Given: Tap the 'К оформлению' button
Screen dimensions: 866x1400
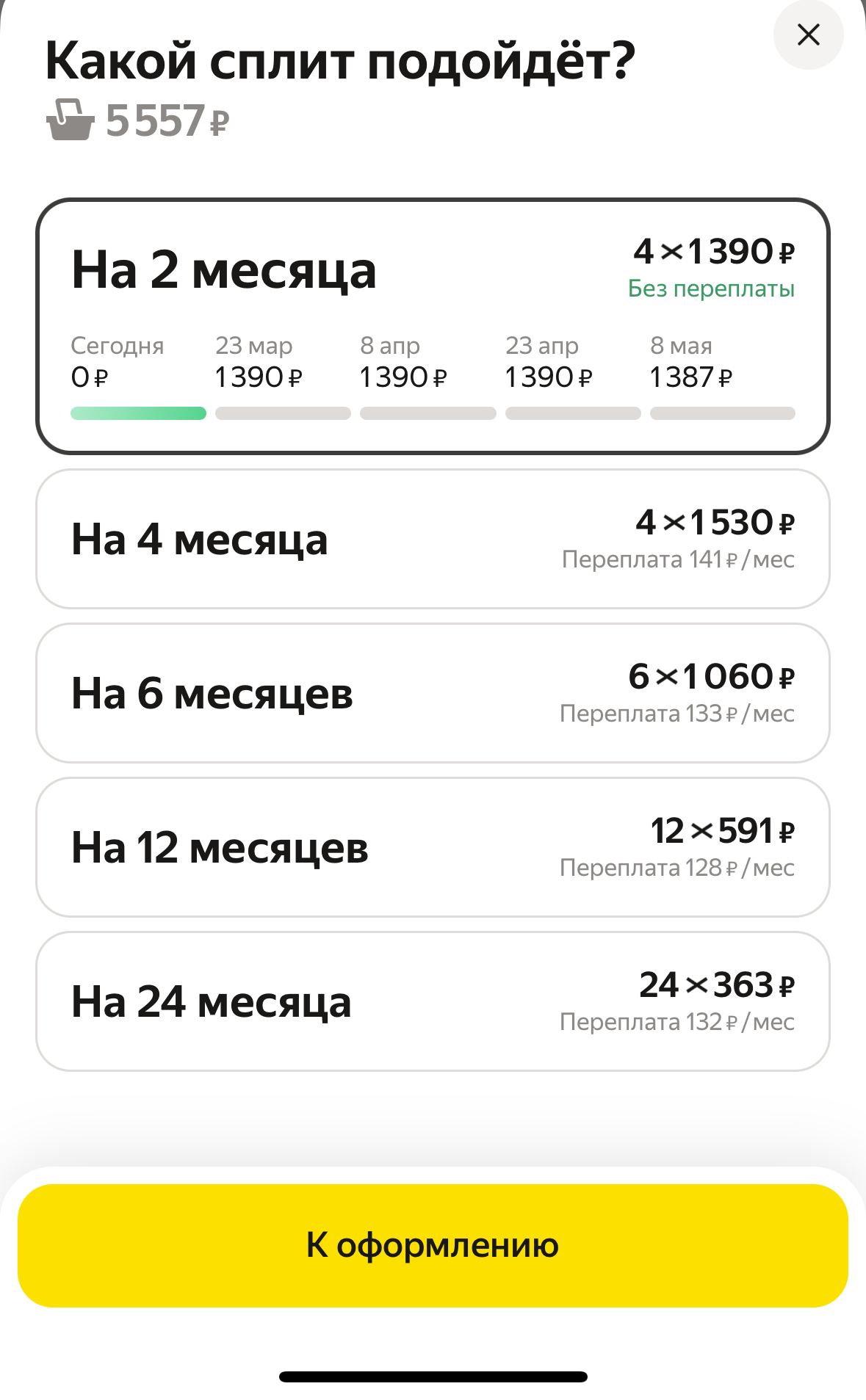Looking at the screenshot, I should (432, 1245).
